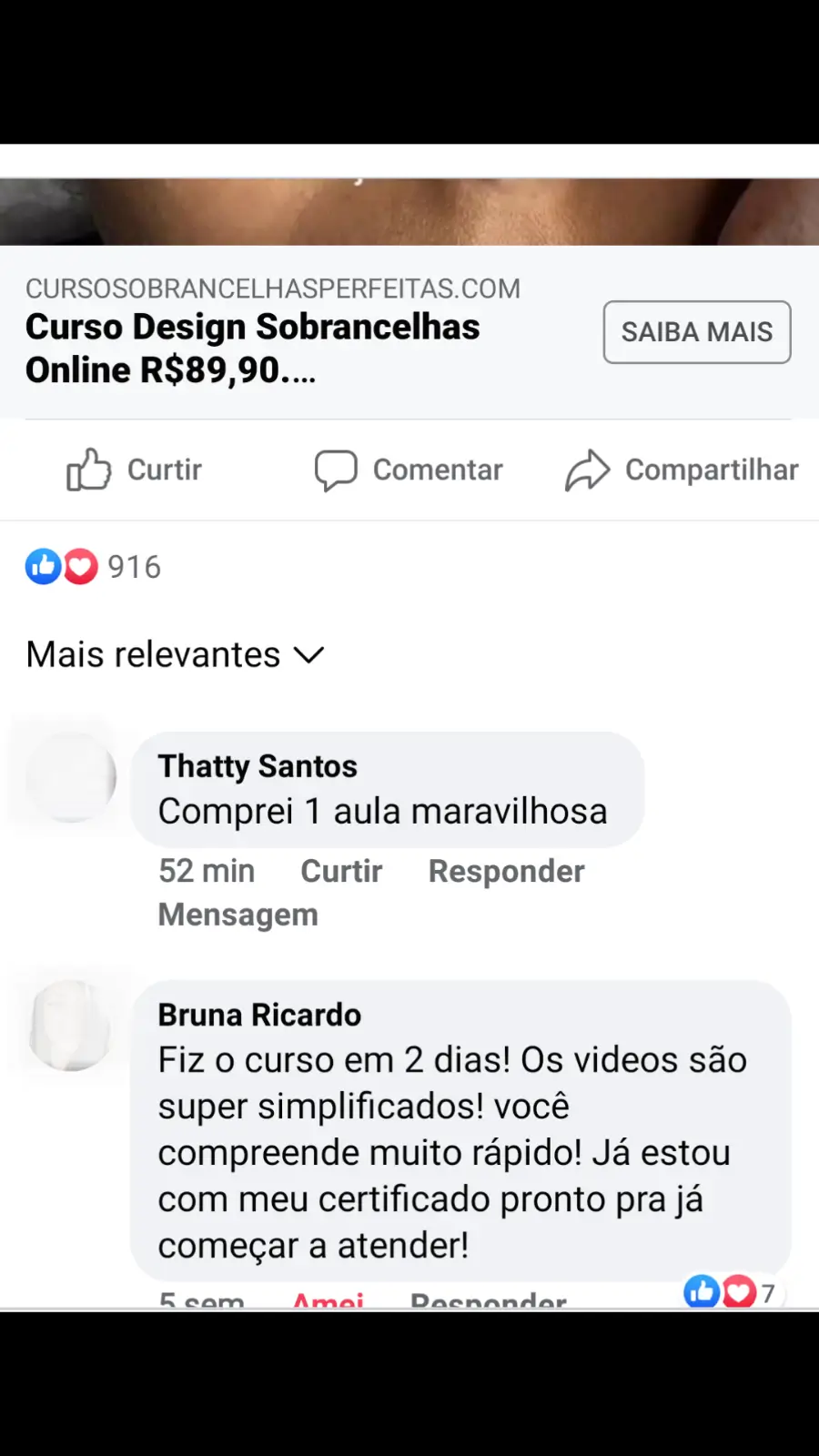Open Bruna Ricardo's profile picture
The width and height of the screenshot is (819, 1456).
point(70,1026)
